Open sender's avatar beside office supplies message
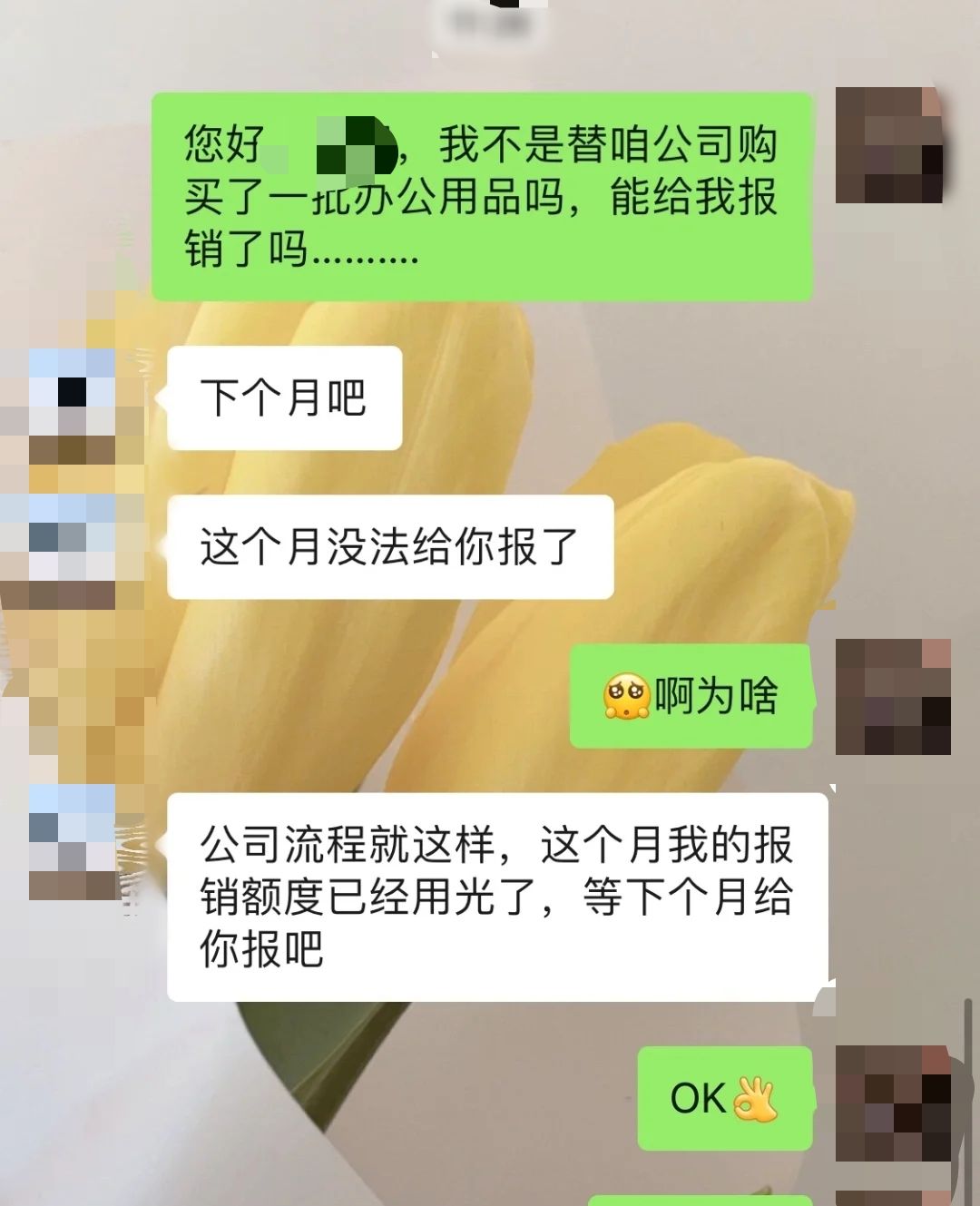Image resolution: width=980 pixels, height=1206 pixels. (x=891, y=145)
